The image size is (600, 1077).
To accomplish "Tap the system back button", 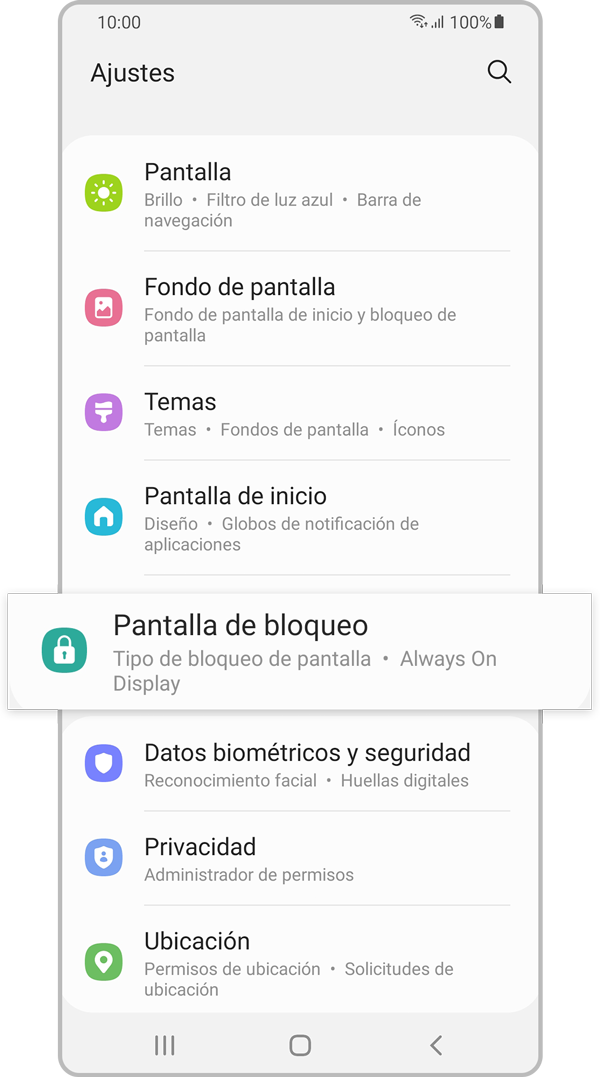I will [435, 1045].
